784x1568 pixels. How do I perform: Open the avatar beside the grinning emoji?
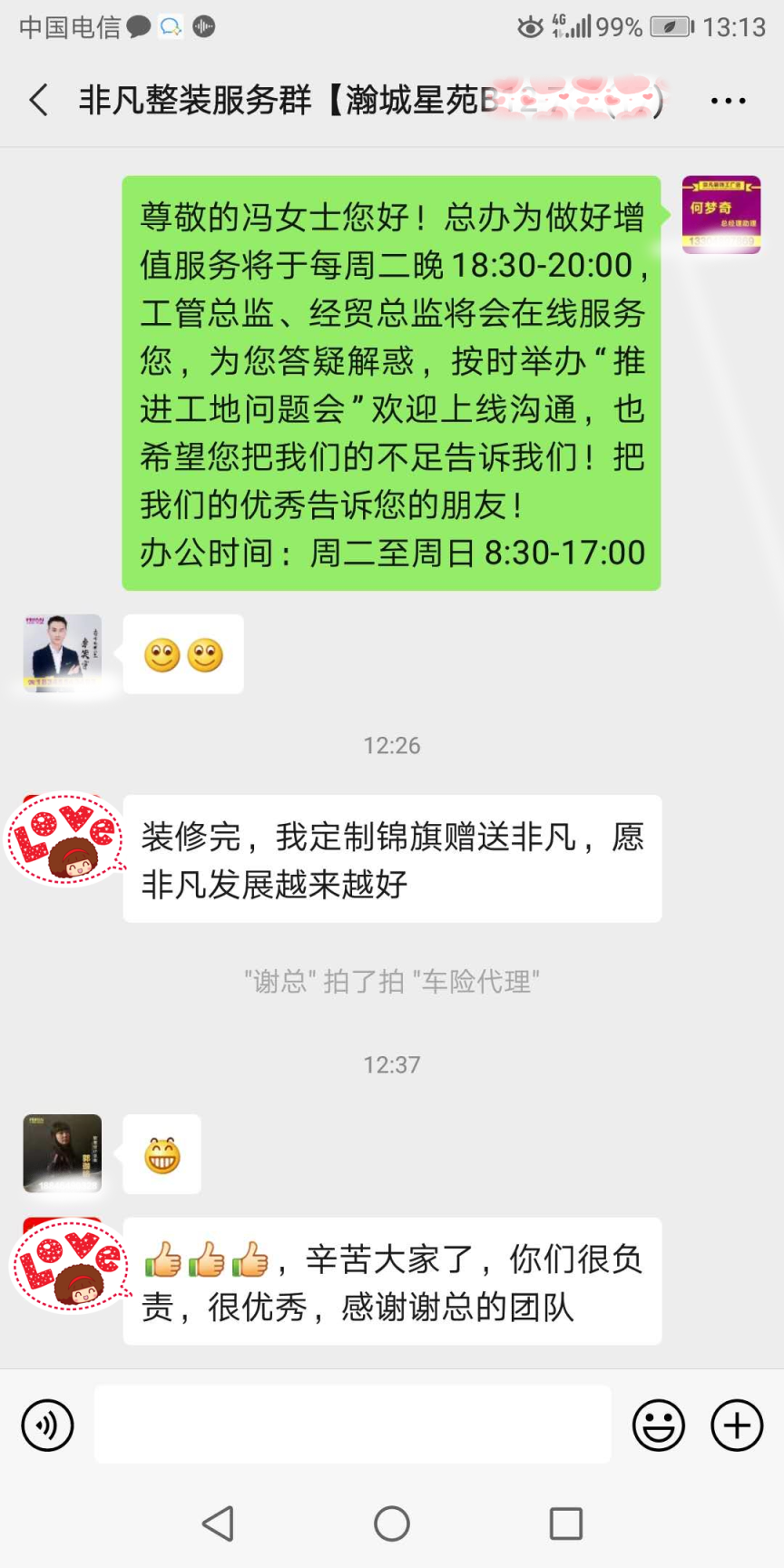pyautogui.click(x=63, y=1152)
